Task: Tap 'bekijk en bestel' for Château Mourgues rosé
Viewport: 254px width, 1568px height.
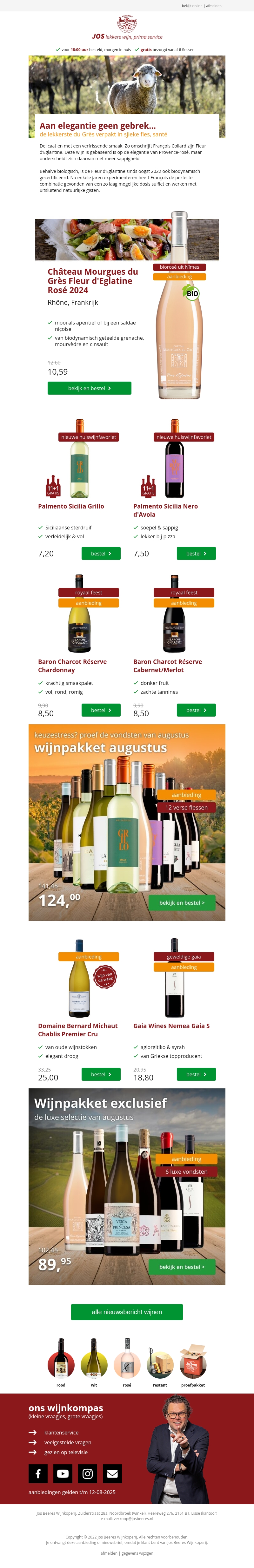Action: pos(89,388)
